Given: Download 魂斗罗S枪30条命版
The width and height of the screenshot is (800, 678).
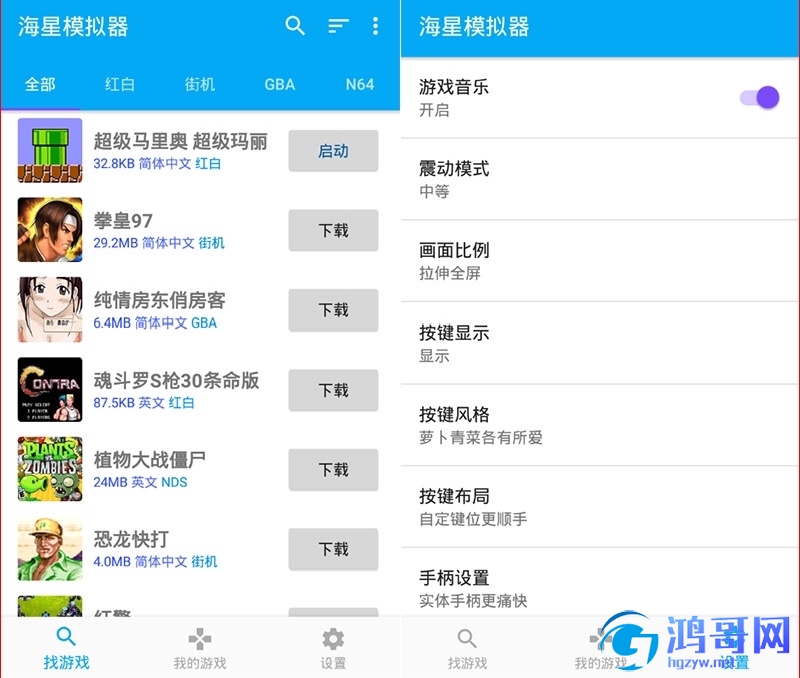Looking at the screenshot, I should tap(333, 390).
